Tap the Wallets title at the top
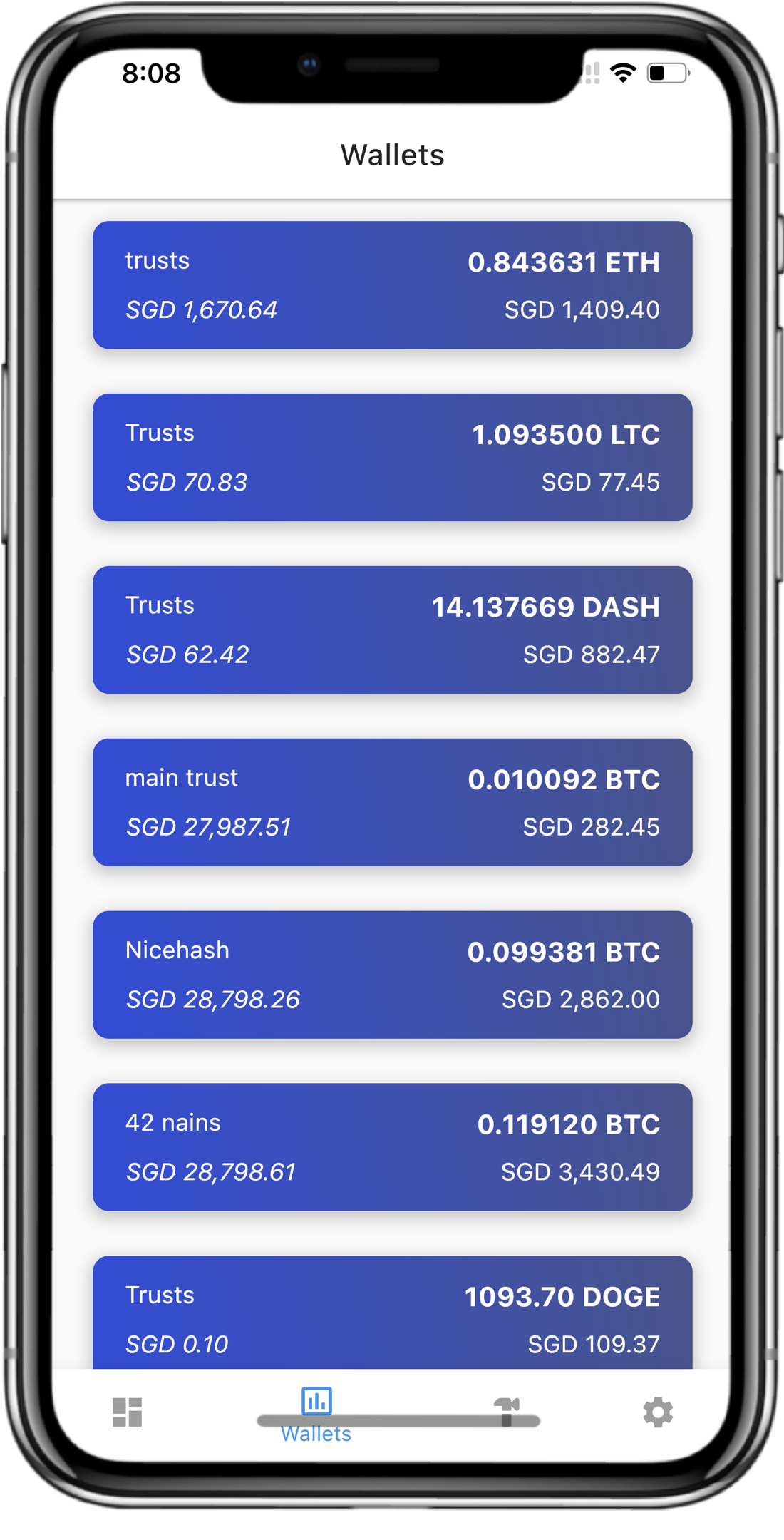784x1540 pixels. [x=392, y=154]
